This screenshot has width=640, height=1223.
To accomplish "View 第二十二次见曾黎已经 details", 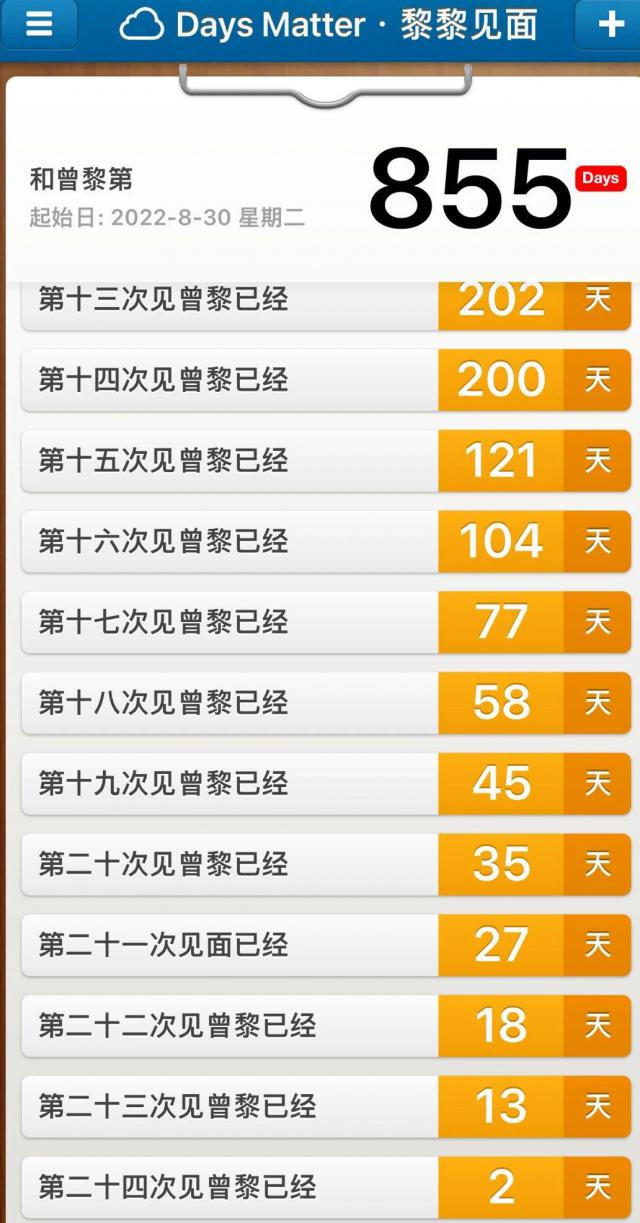I will point(326,1026).
